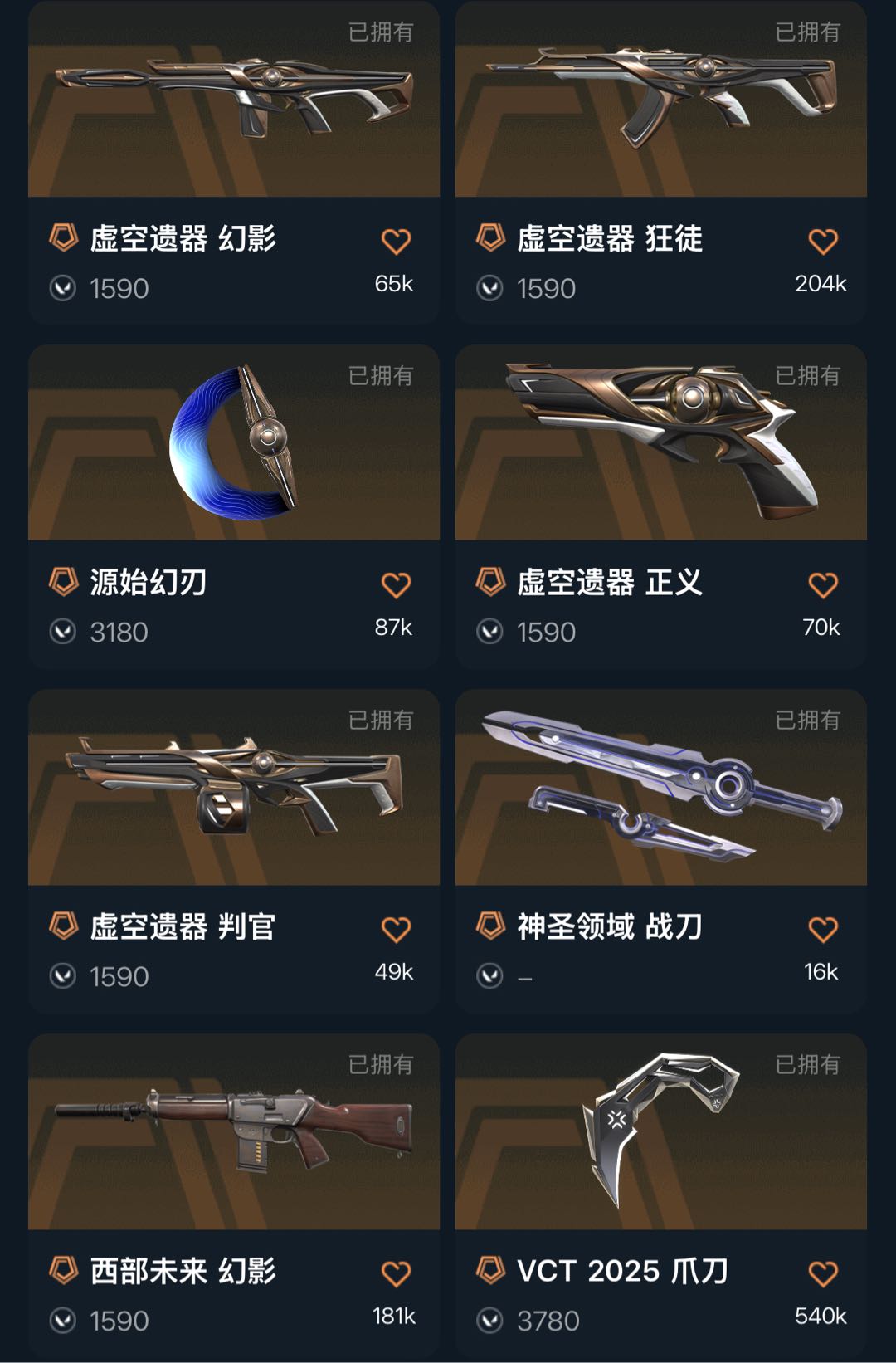The width and height of the screenshot is (896, 1363).
Task: View the 源始幻刃 knife details
Action: [234, 444]
